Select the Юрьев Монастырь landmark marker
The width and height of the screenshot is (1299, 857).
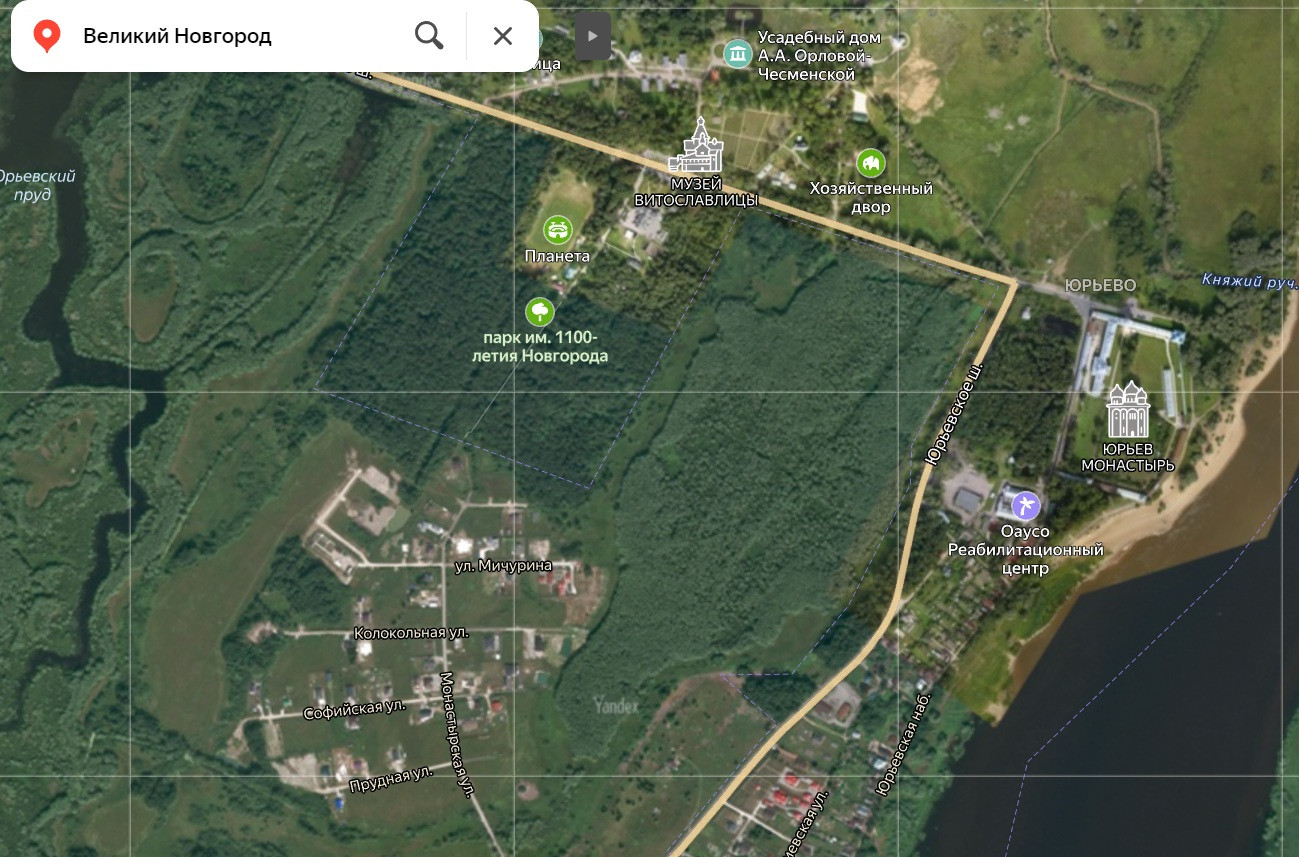pos(1128,409)
